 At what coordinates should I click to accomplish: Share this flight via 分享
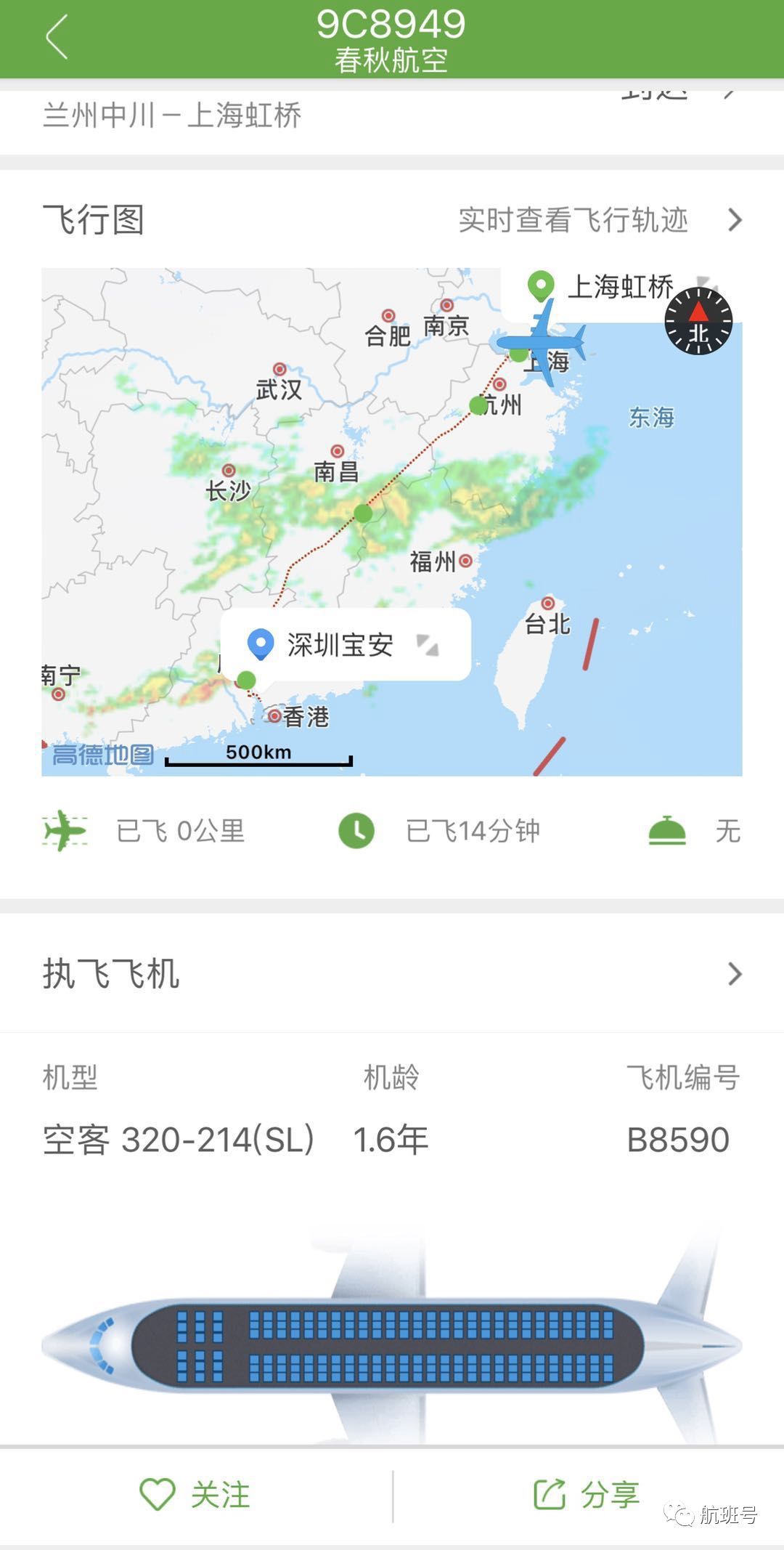587,1495
